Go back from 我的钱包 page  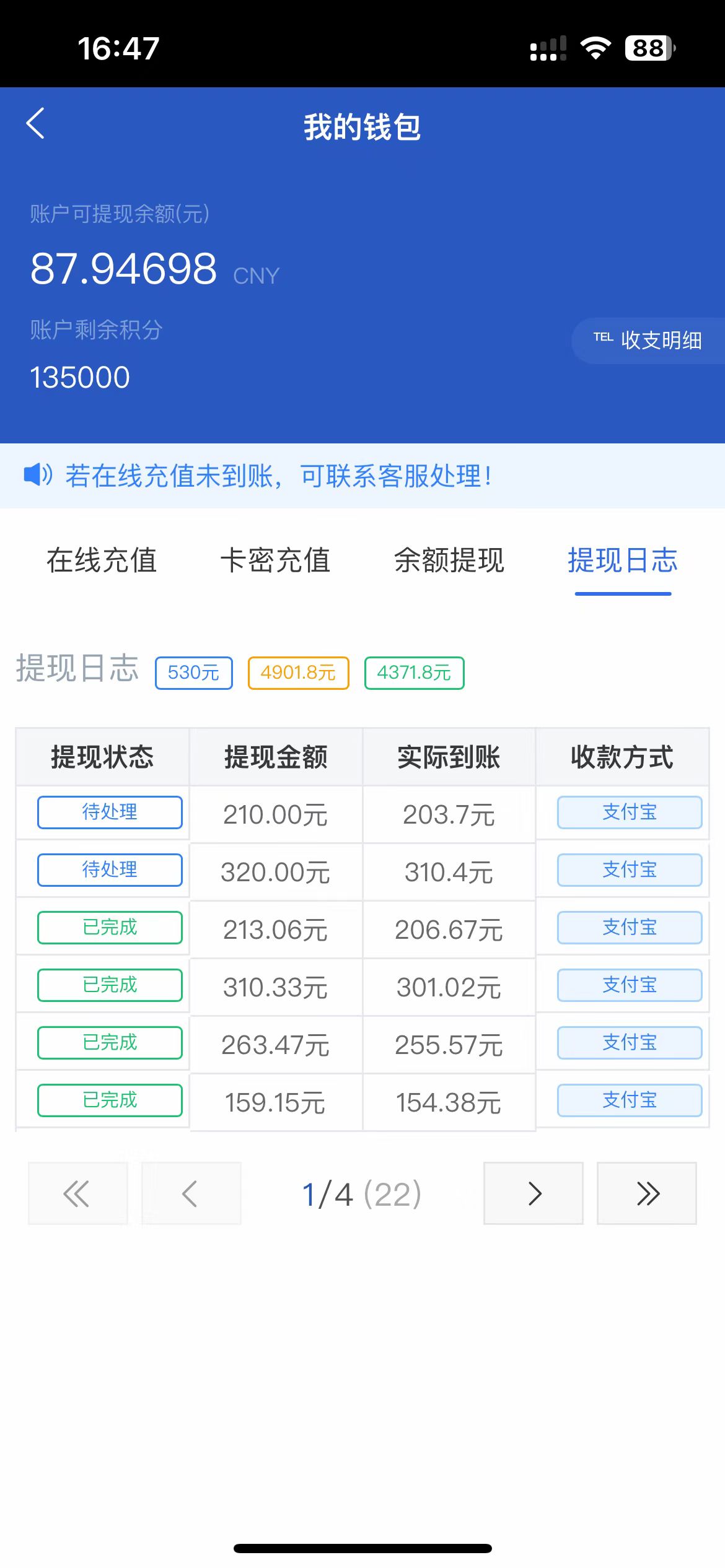36,124
